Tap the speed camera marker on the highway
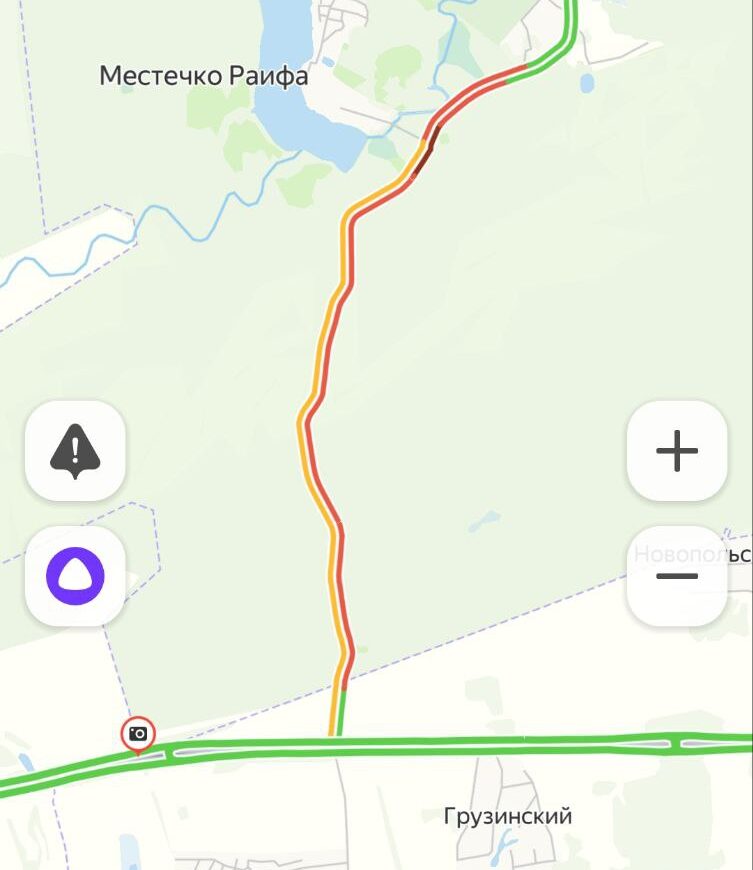The image size is (753, 870). (x=138, y=735)
